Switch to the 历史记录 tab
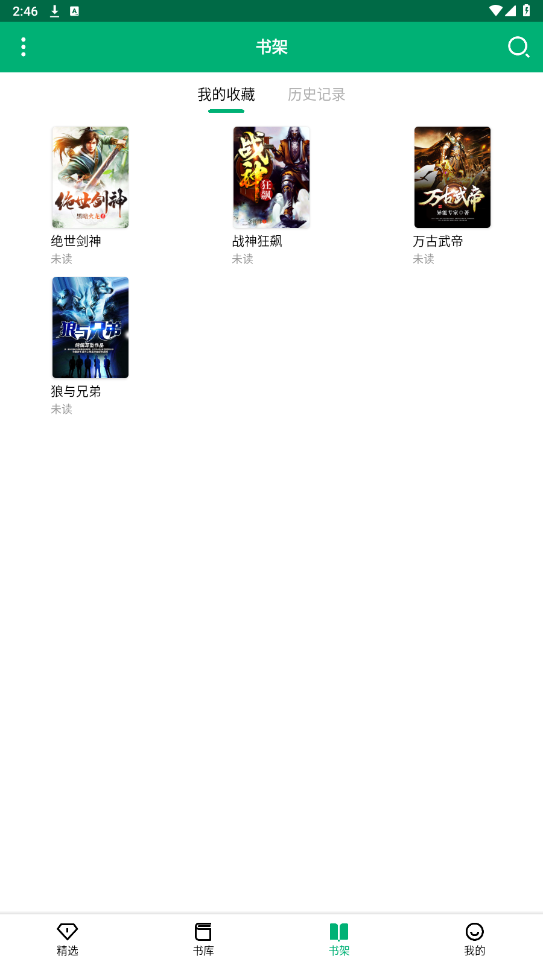The width and height of the screenshot is (543, 965). coord(316,95)
